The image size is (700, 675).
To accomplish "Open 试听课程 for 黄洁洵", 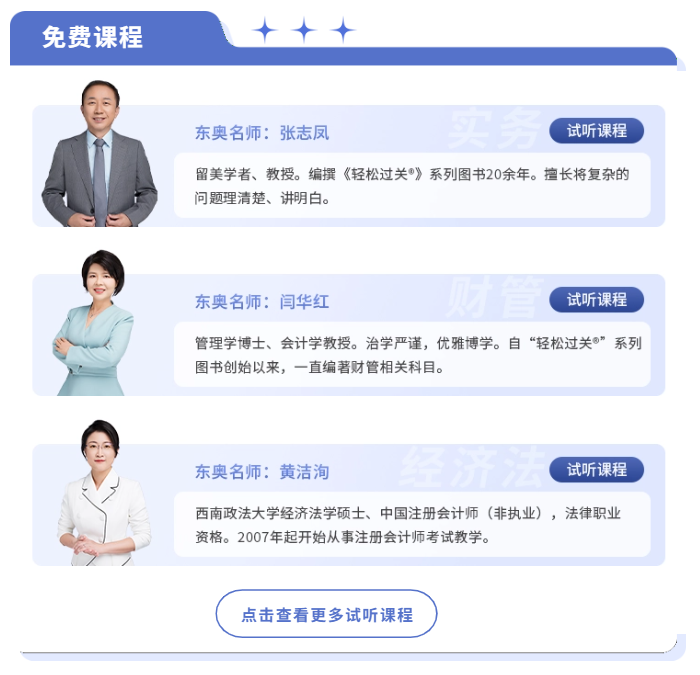I will 596,470.
